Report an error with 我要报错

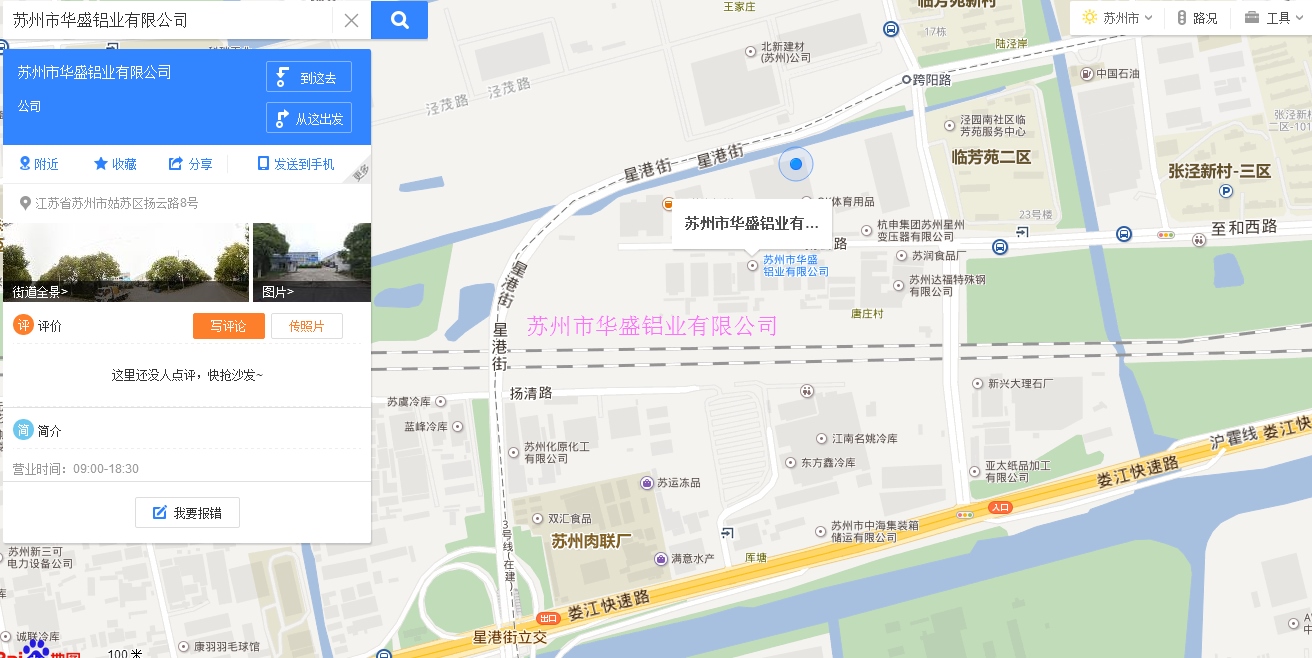click(x=187, y=513)
